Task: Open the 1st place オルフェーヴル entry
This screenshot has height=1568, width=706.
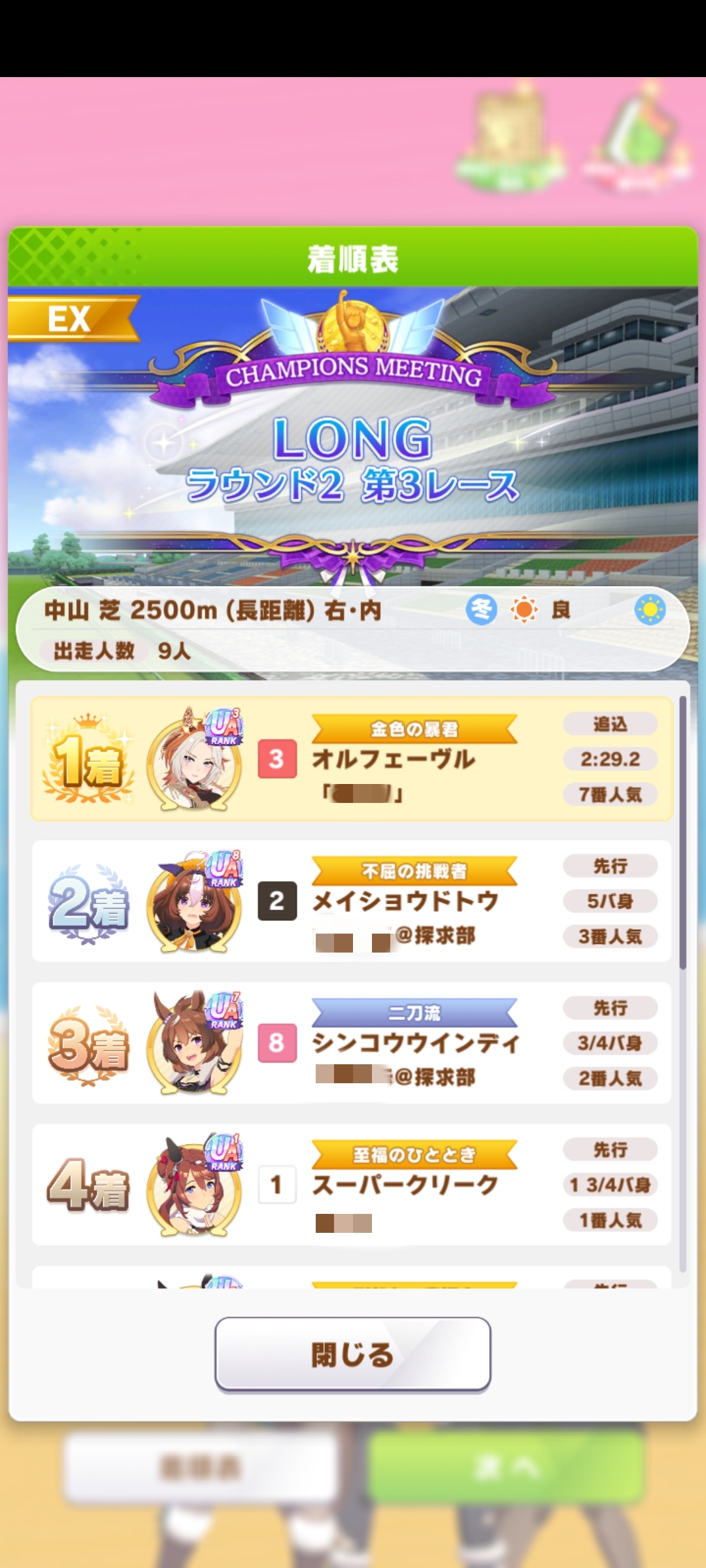Action: point(352,759)
